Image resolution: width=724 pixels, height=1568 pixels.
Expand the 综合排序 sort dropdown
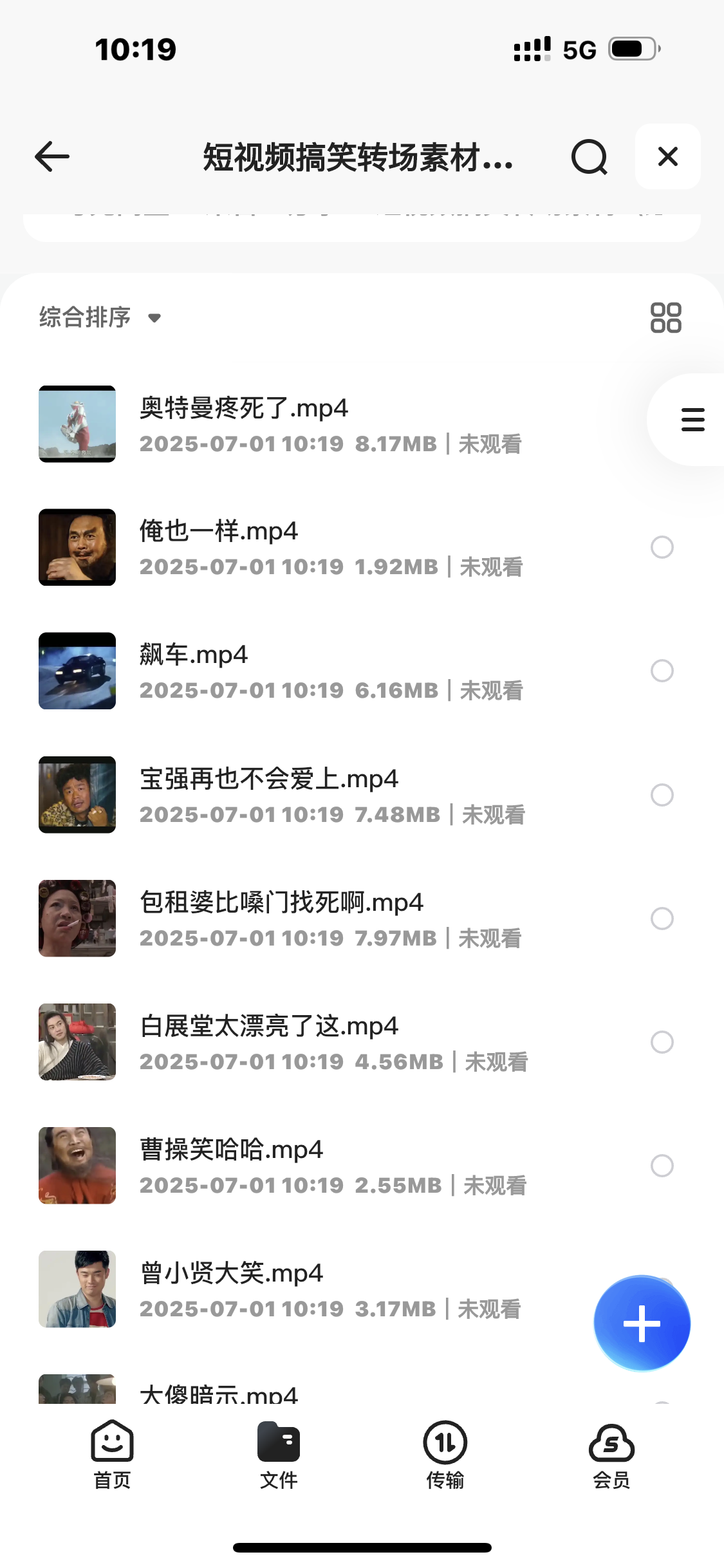click(100, 317)
